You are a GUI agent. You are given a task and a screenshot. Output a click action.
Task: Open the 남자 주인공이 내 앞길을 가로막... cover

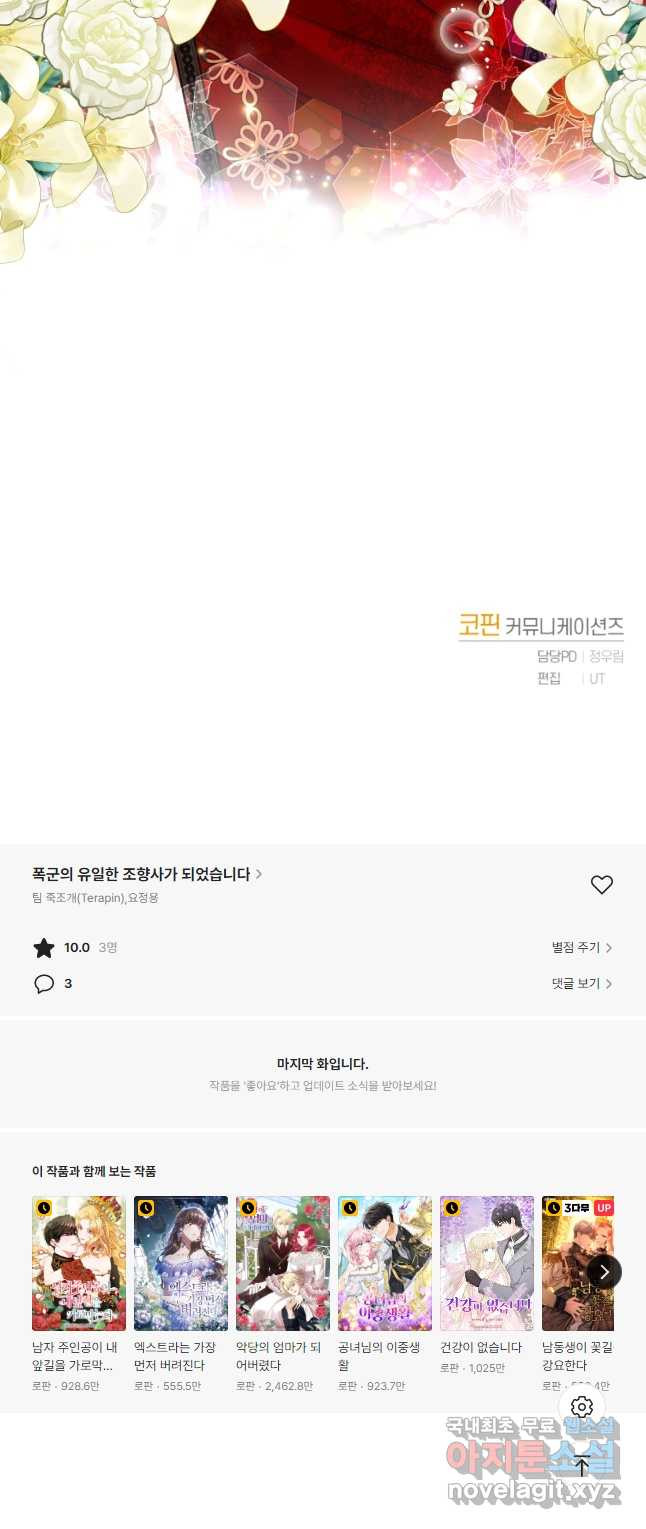[79, 1263]
